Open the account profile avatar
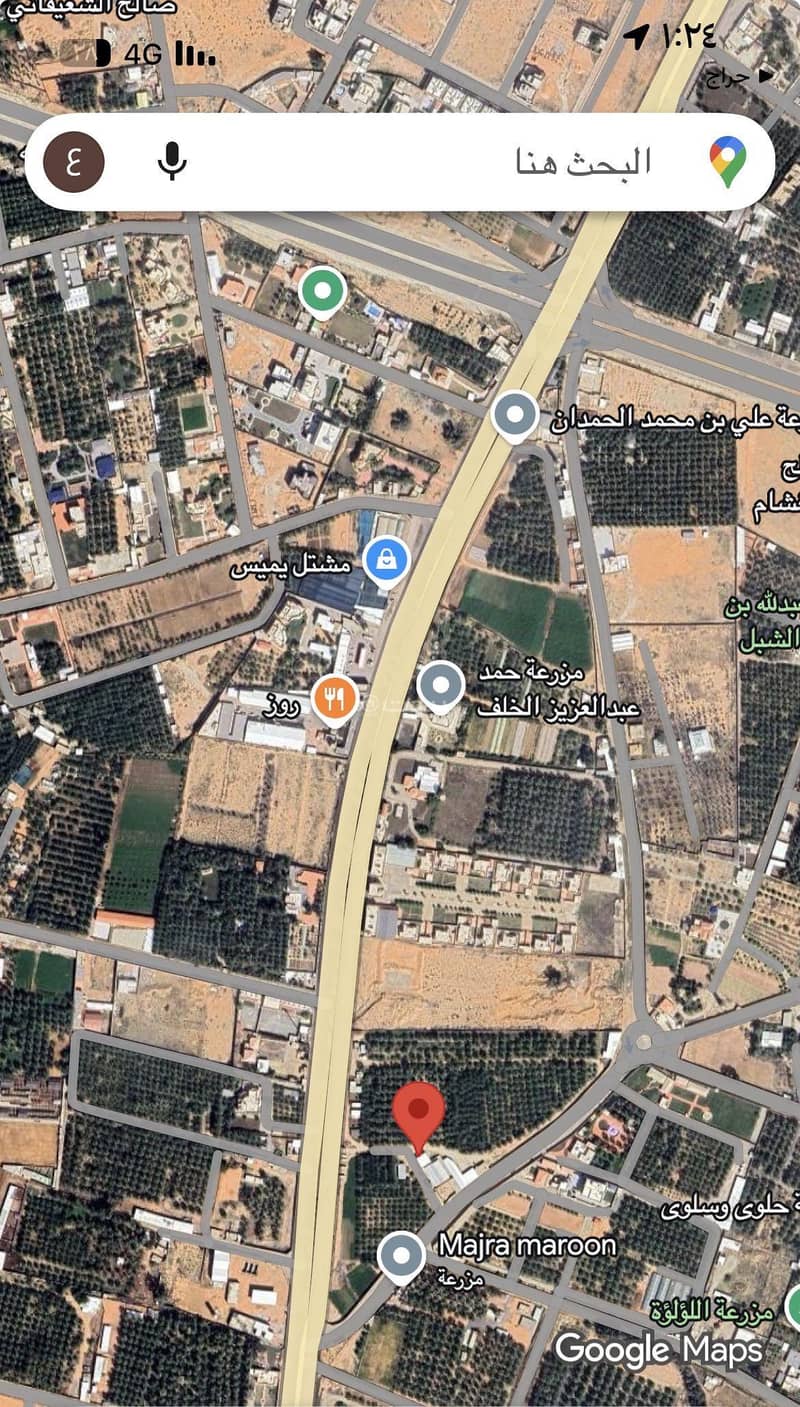The width and height of the screenshot is (800, 1407). (x=74, y=161)
